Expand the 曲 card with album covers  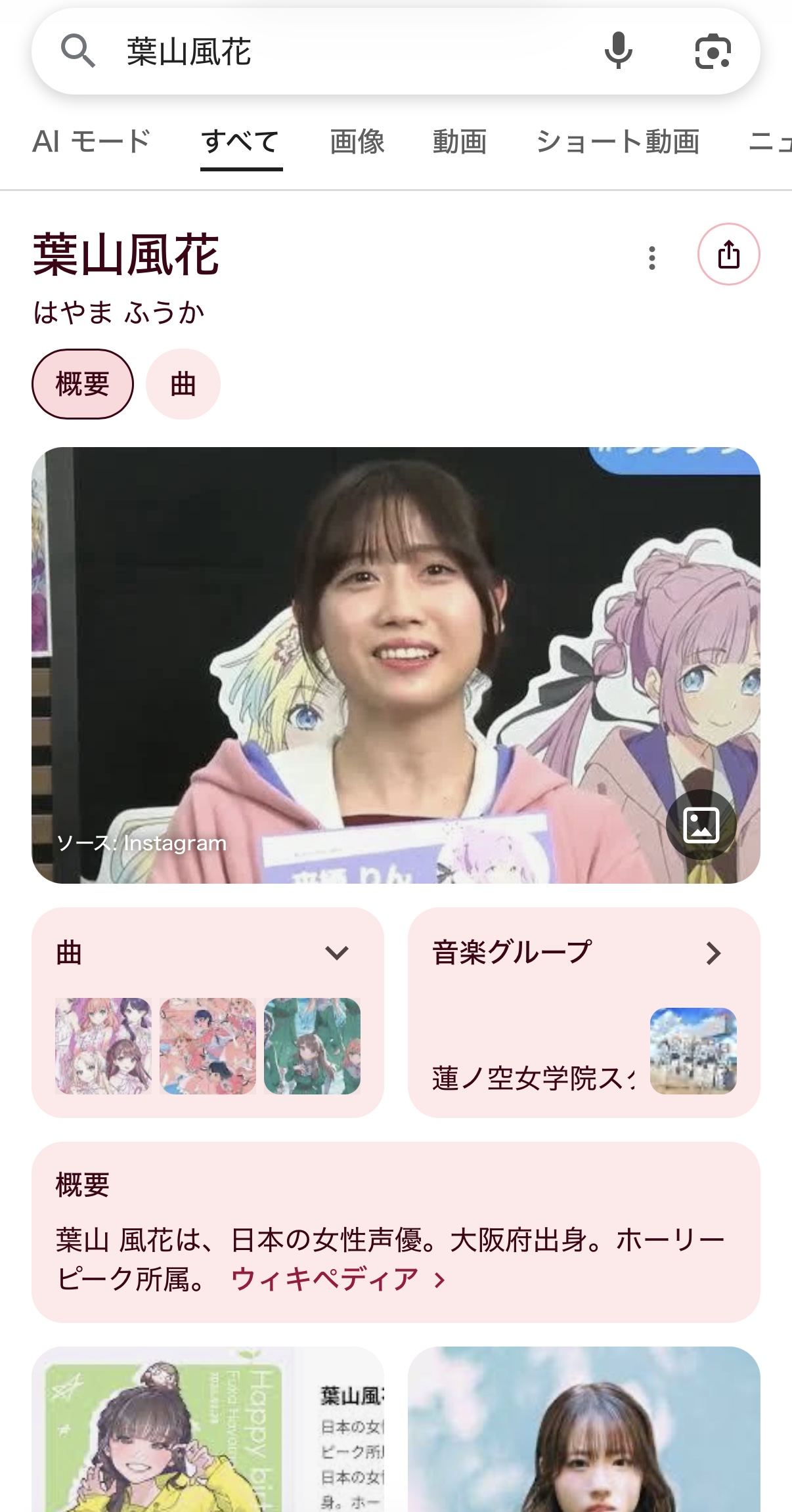pyautogui.click(x=336, y=953)
